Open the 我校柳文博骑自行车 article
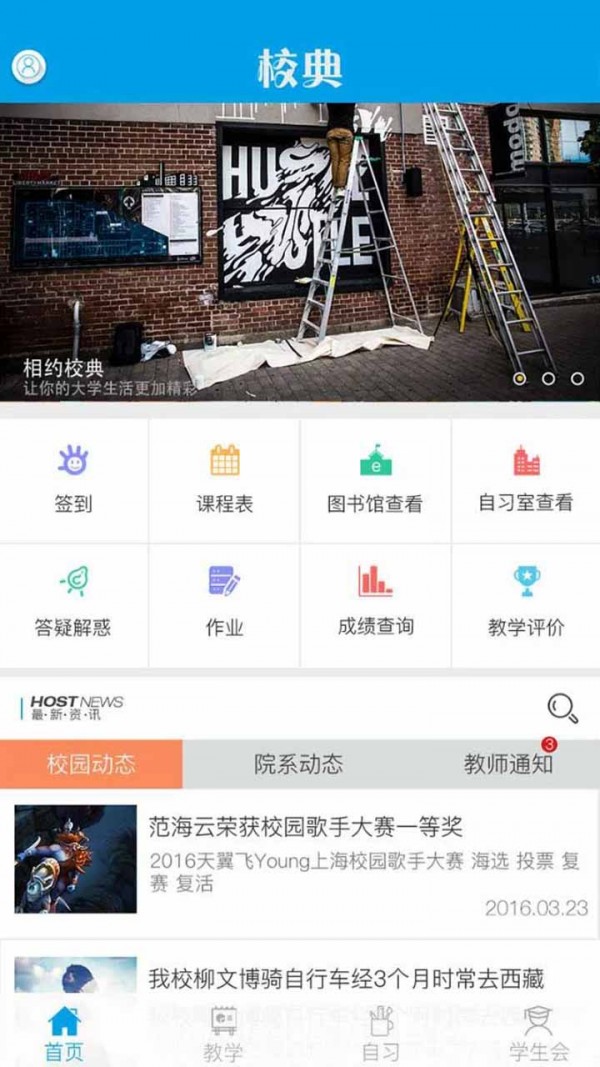600x1067 pixels. [345, 977]
